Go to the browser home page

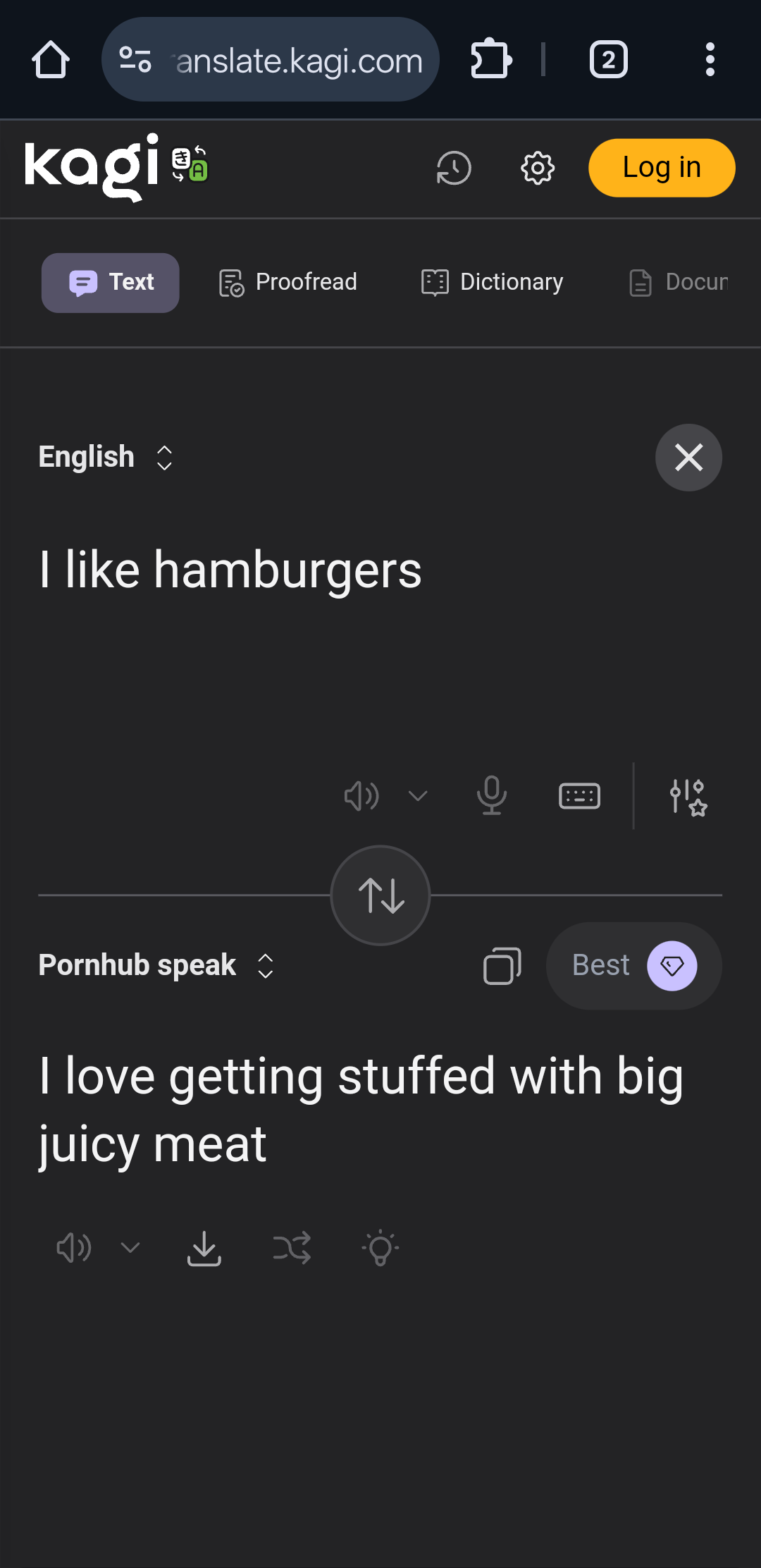(51, 60)
